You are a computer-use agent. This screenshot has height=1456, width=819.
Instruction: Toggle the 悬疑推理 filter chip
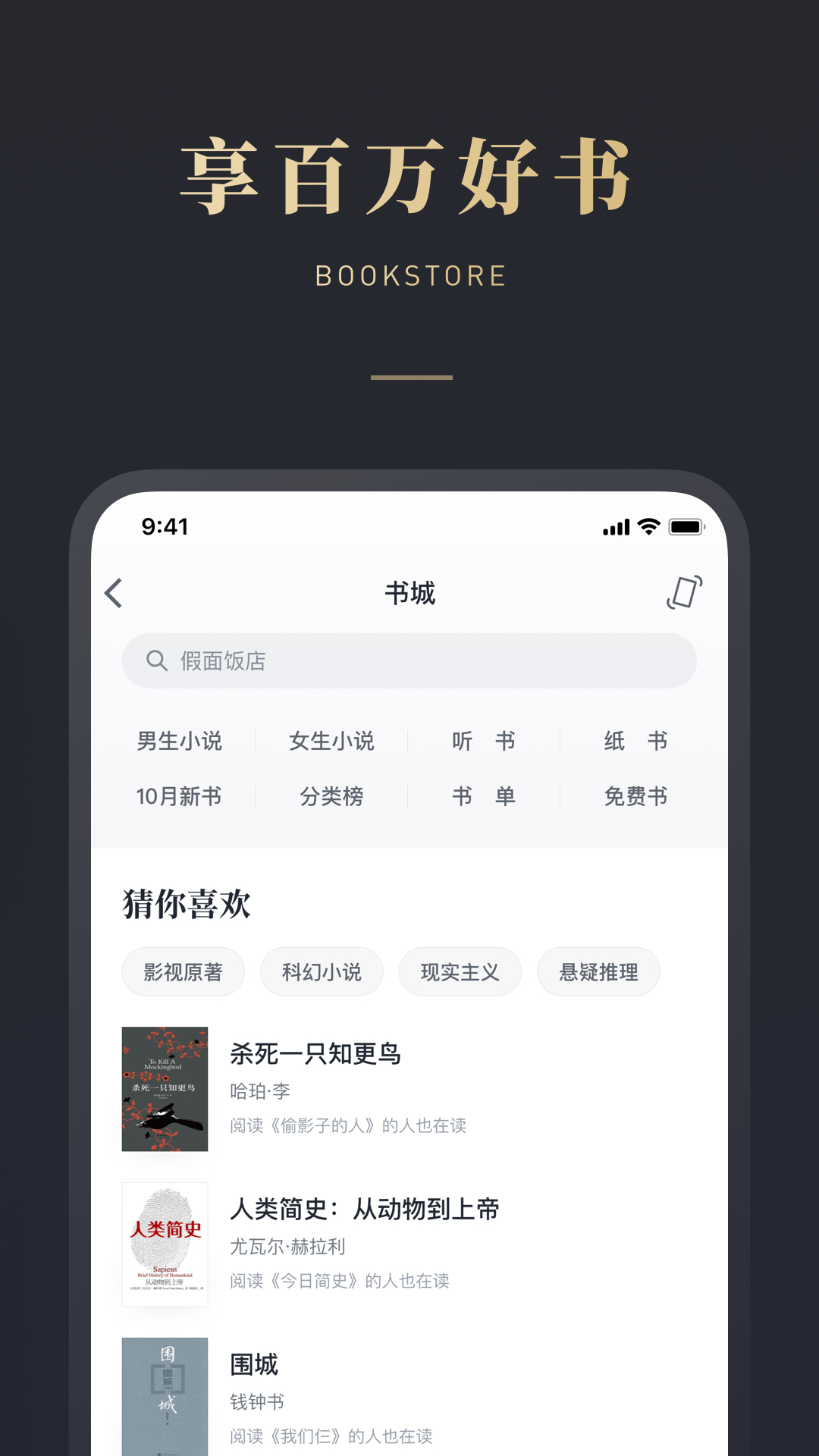pos(598,971)
